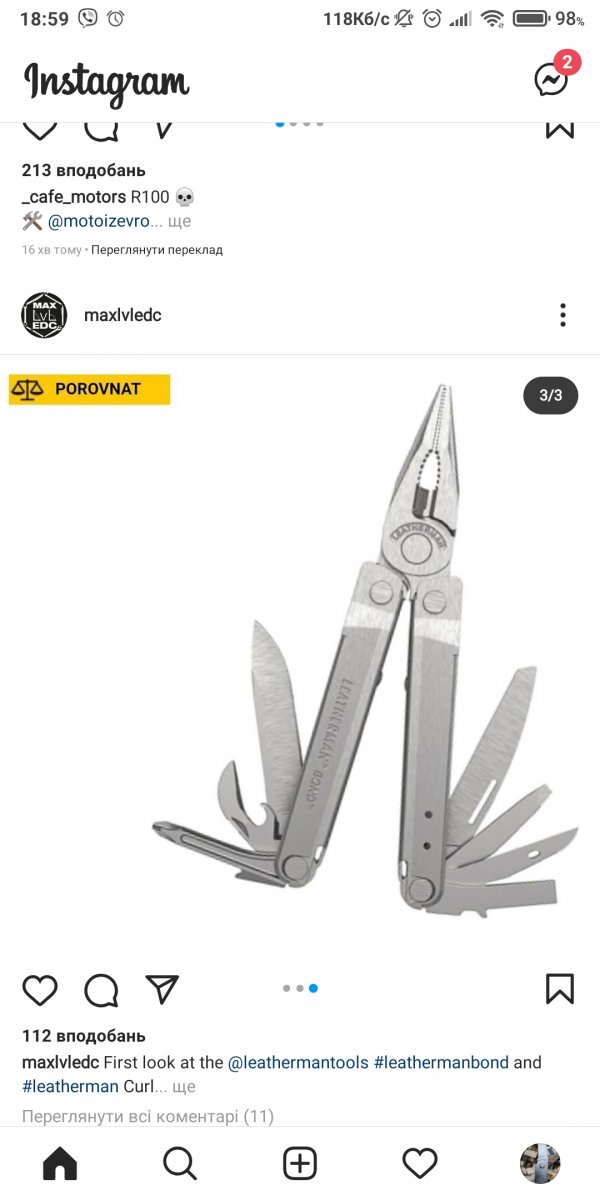
Task: Comment on the maxlvledc post
Action: coord(101,990)
